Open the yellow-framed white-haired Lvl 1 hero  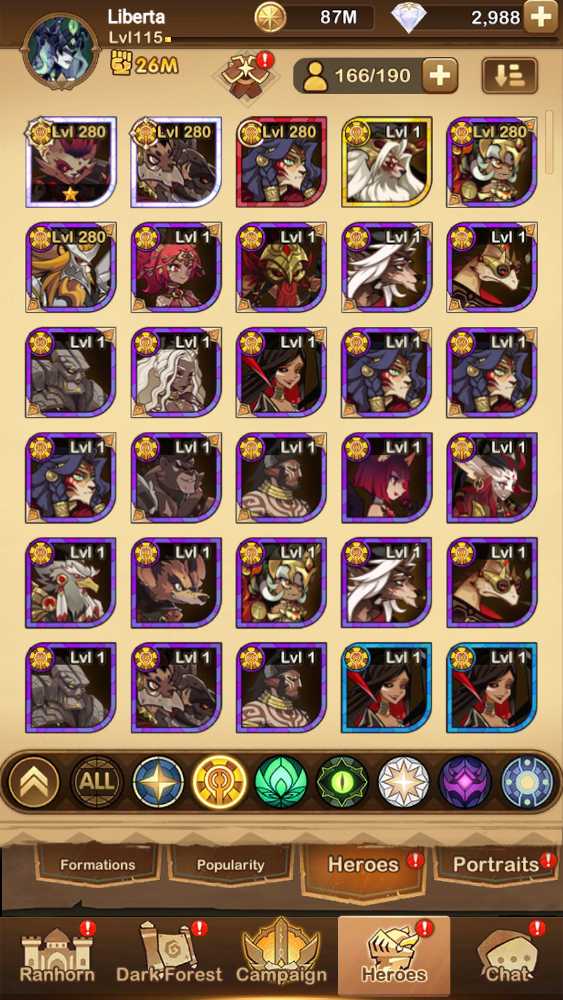pyautogui.click(x=386, y=162)
